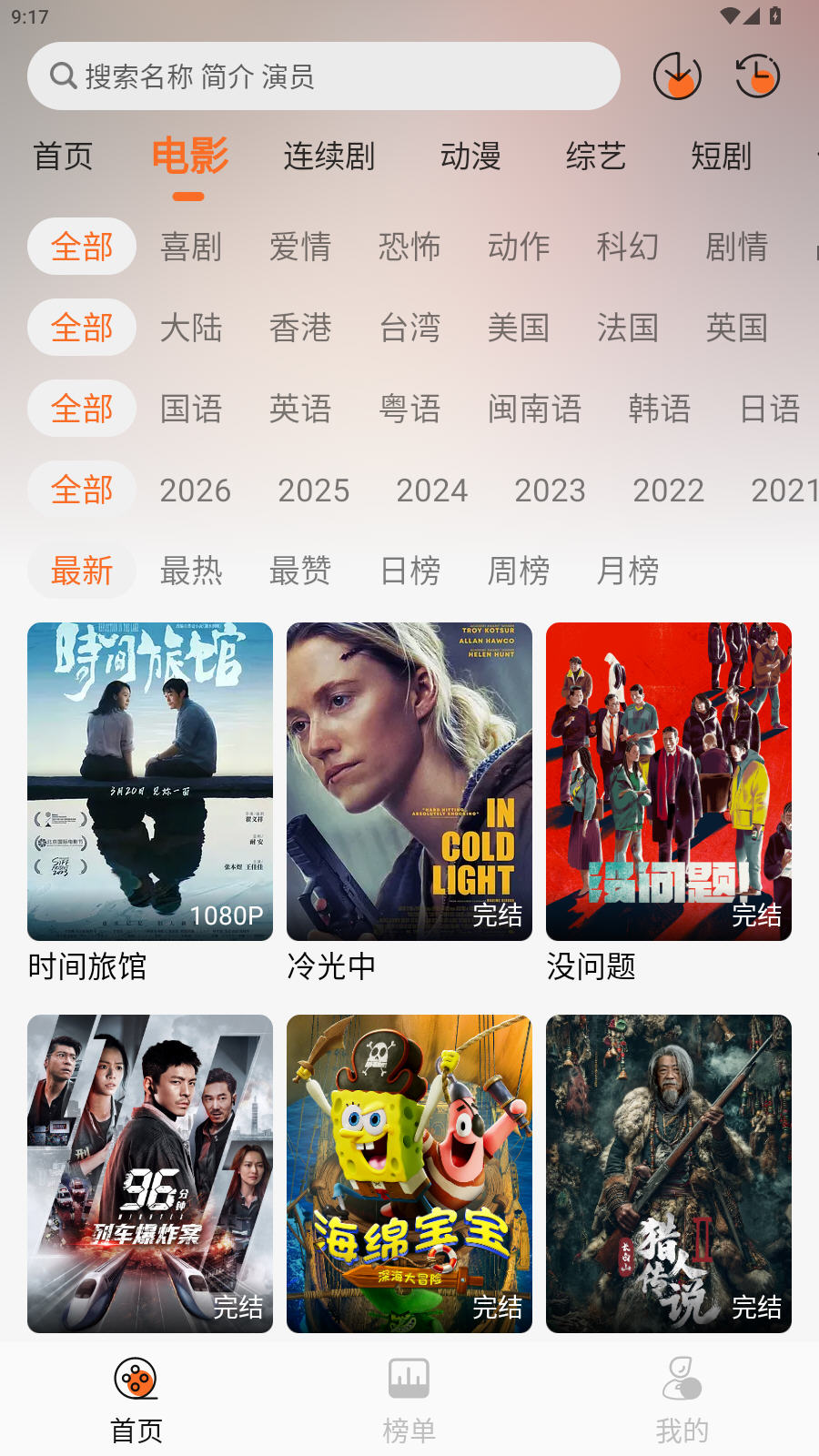The width and height of the screenshot is (819, 1456).
Task: Open the 综艺 tab
Action: pyautogui.click(x=597, y=157)
